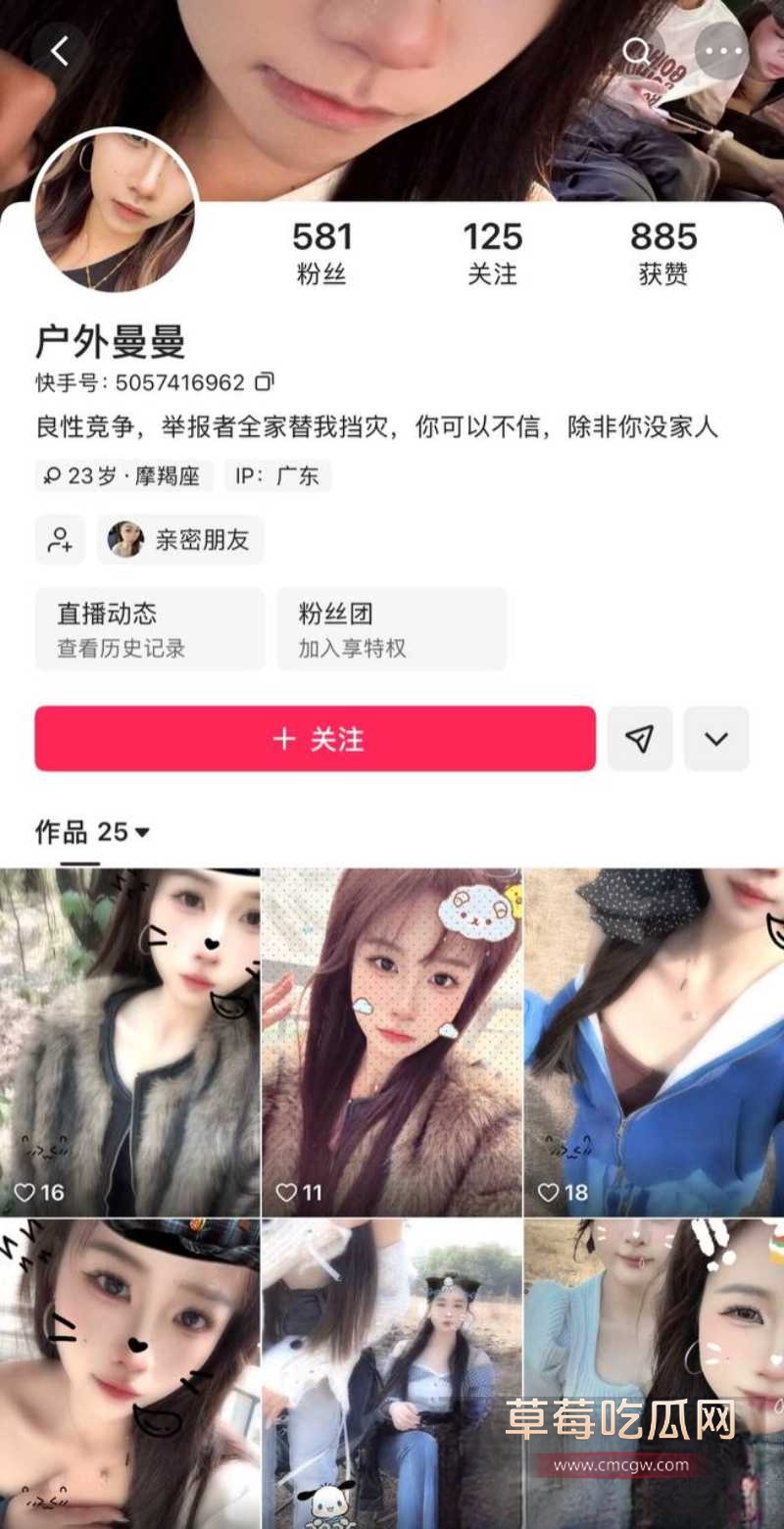
Task: Expand the chevron next to the 关注 button
Action: 716,739
